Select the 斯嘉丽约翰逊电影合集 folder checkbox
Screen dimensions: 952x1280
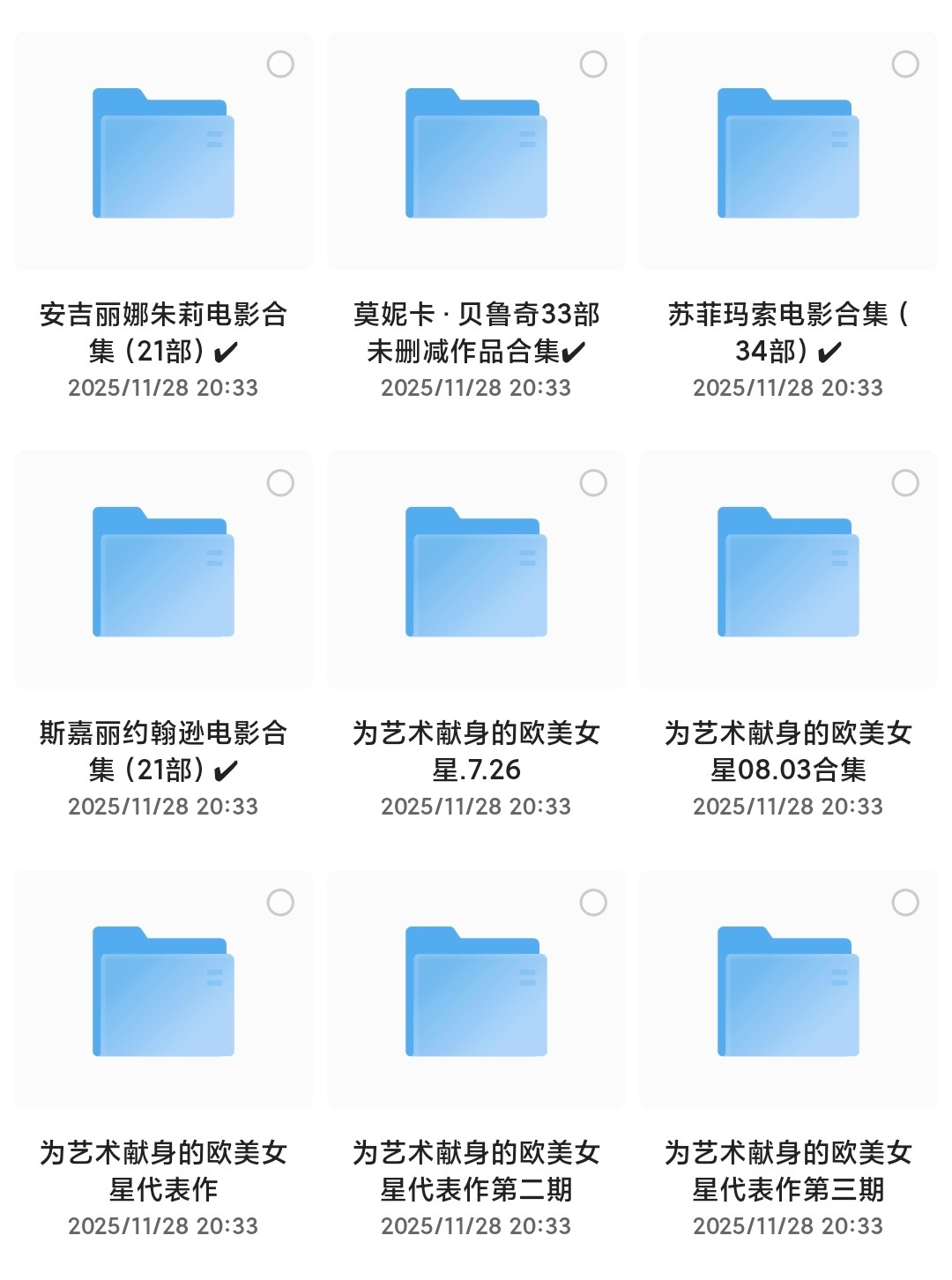(x=280, y=483)
